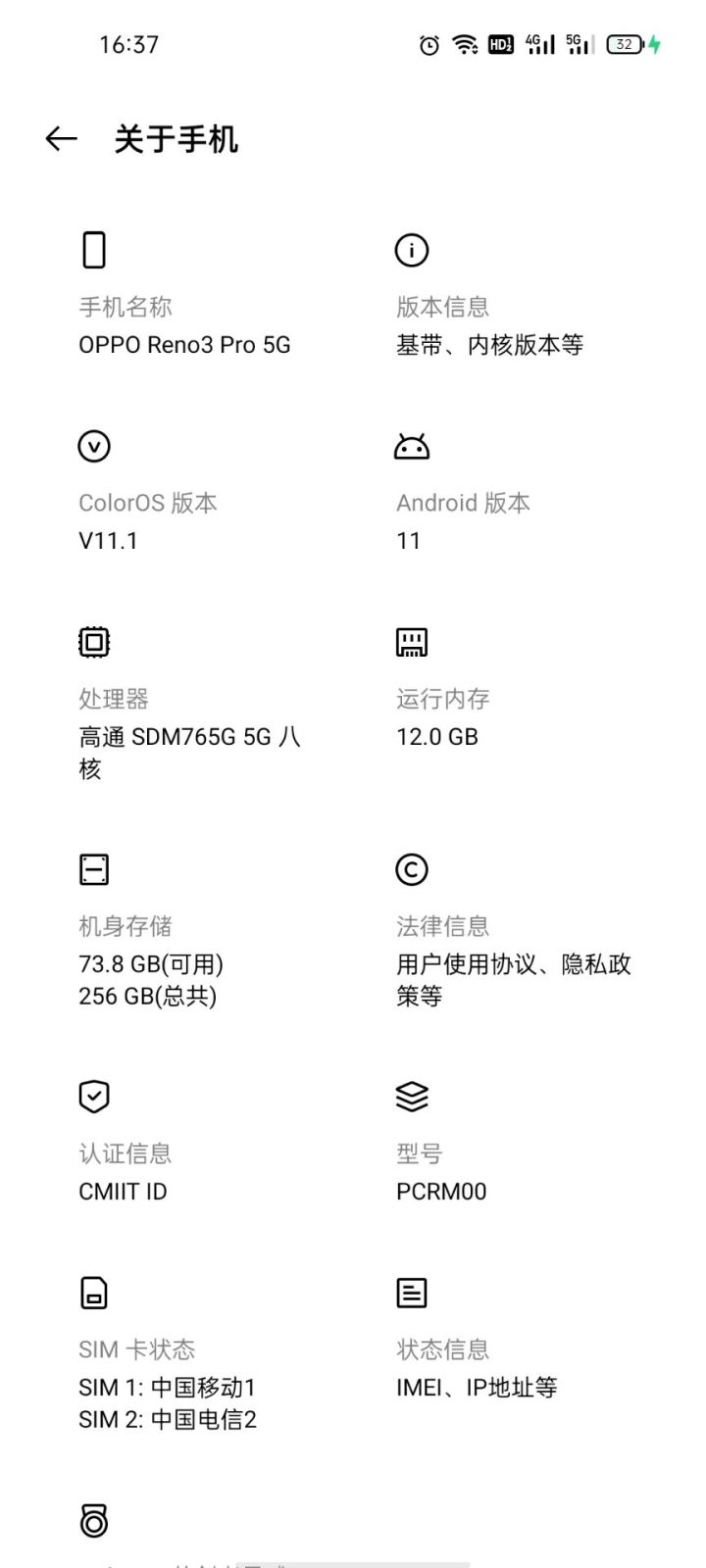Tap the copyright icon above 法律信息

point(413,869)
